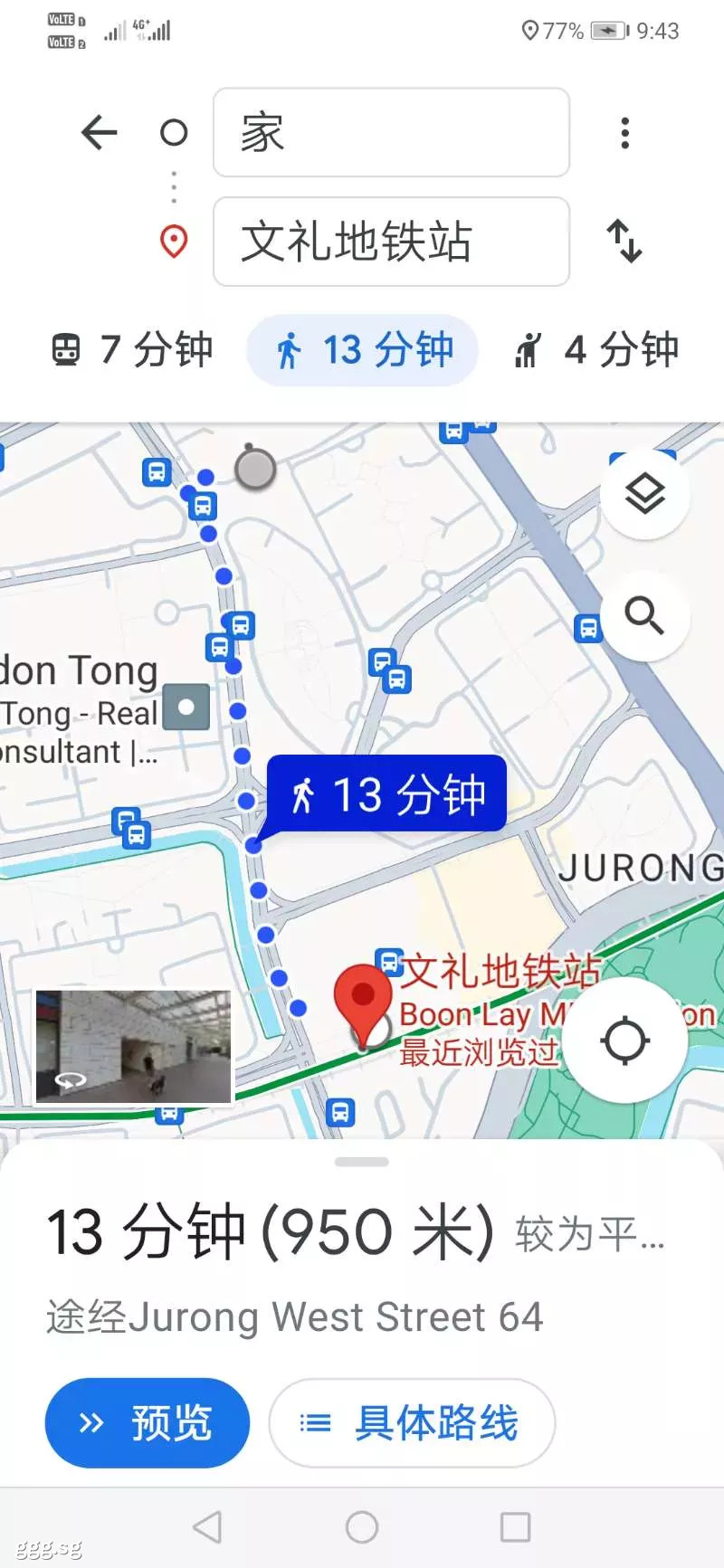Viewport: 724px width, 1568px height.
Task: Edit the starting point field 家
Action: (x=391, y=132)
